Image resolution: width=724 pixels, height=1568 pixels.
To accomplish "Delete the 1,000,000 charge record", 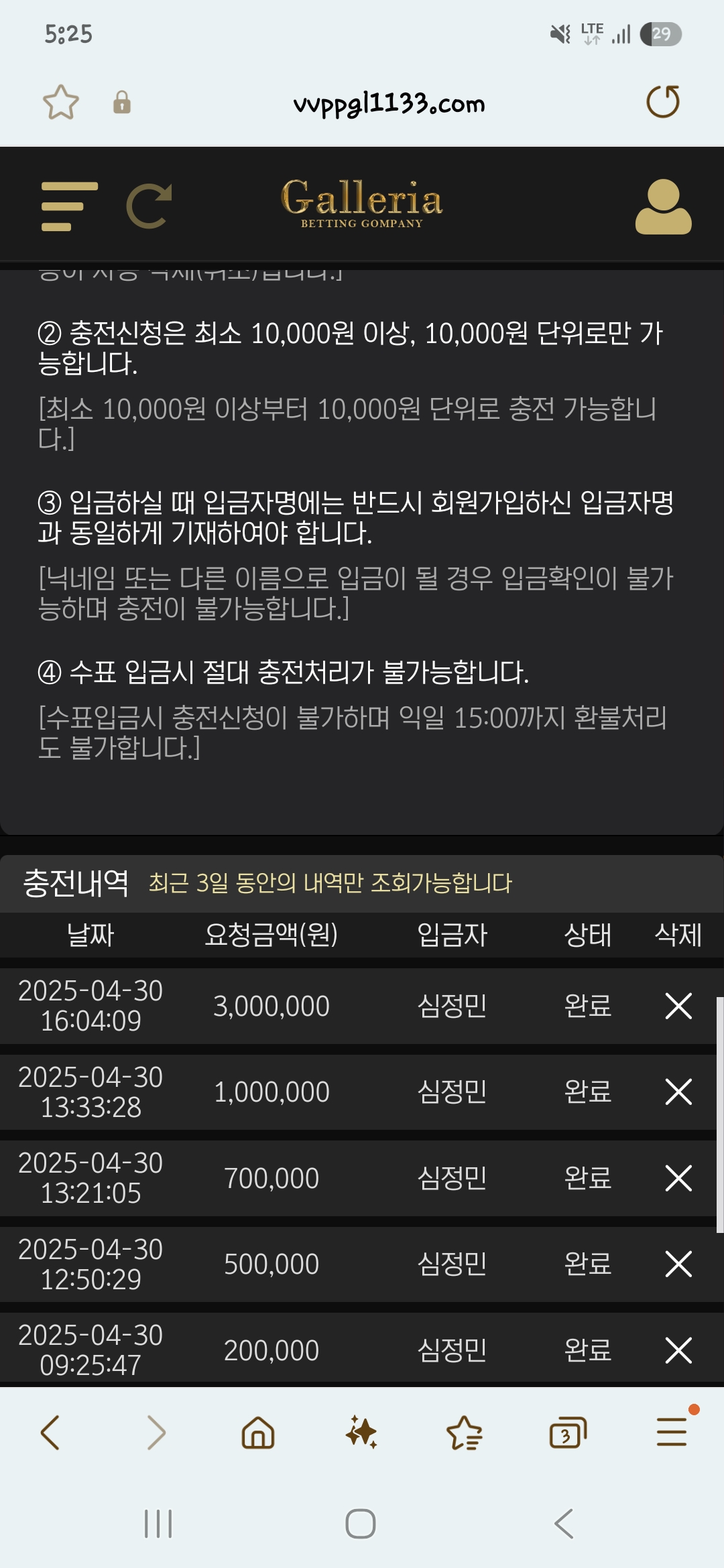I will pos(678,1092).
